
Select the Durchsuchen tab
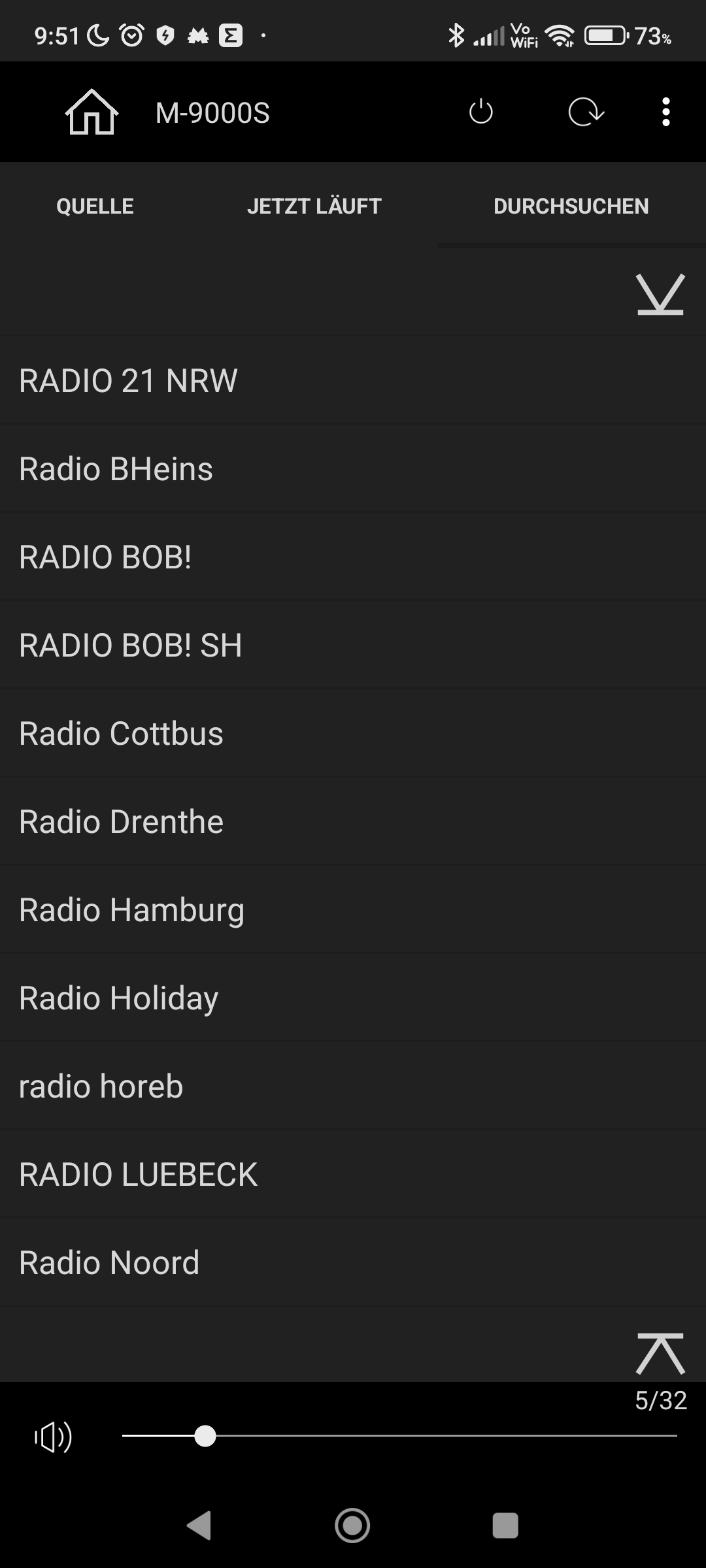pyautogui.click(x=571, y=206)
